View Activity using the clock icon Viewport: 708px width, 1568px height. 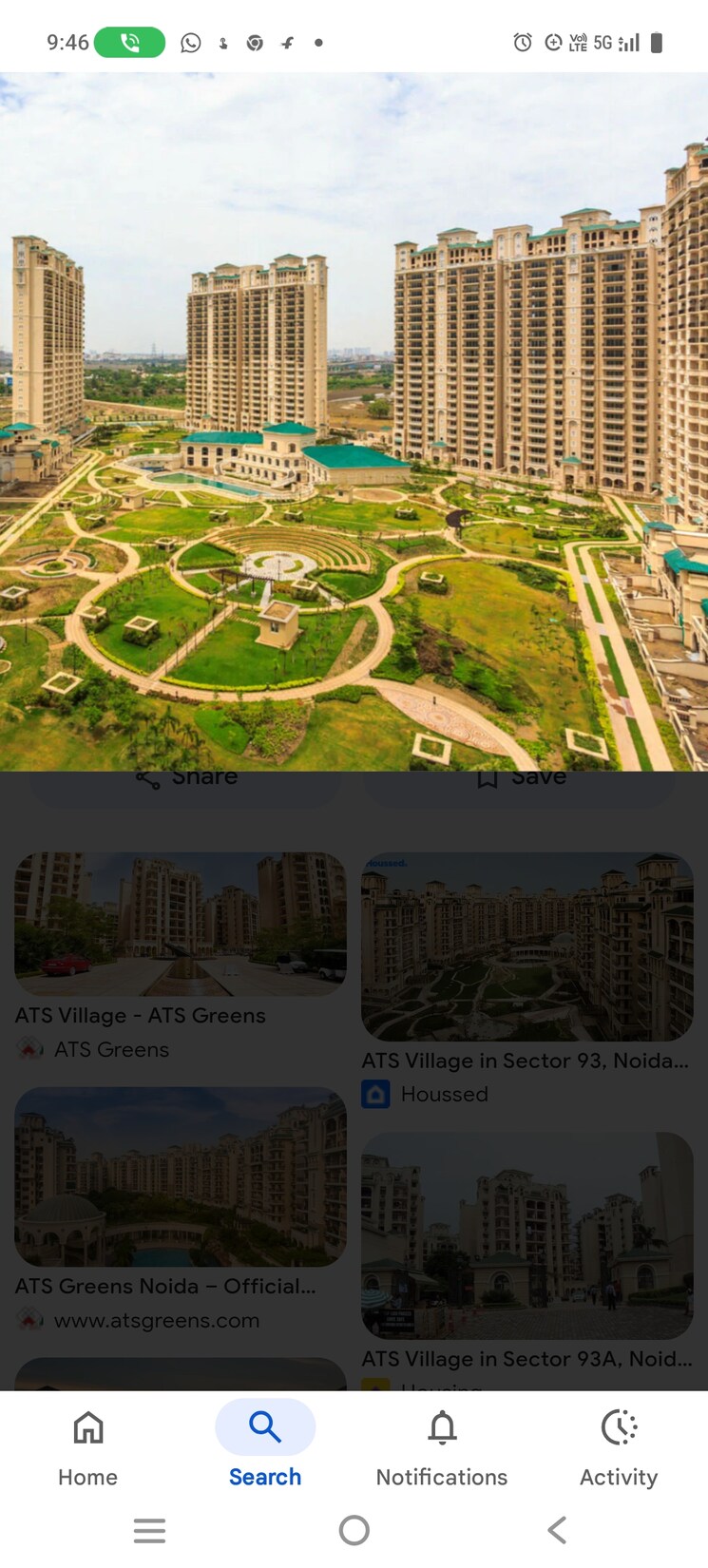(x=619, y=1444)
